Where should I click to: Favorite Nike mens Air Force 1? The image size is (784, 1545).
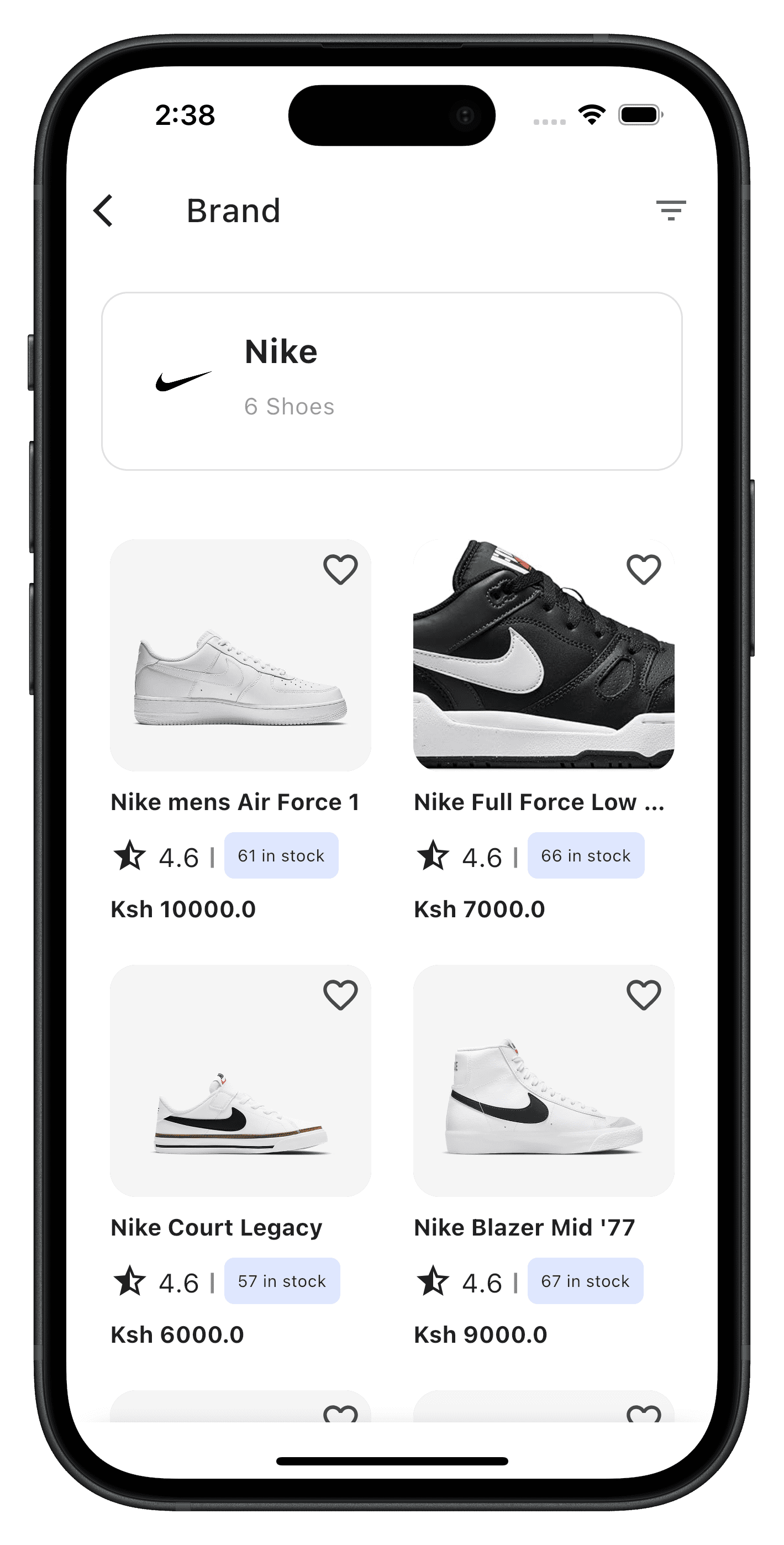(340, 569)
